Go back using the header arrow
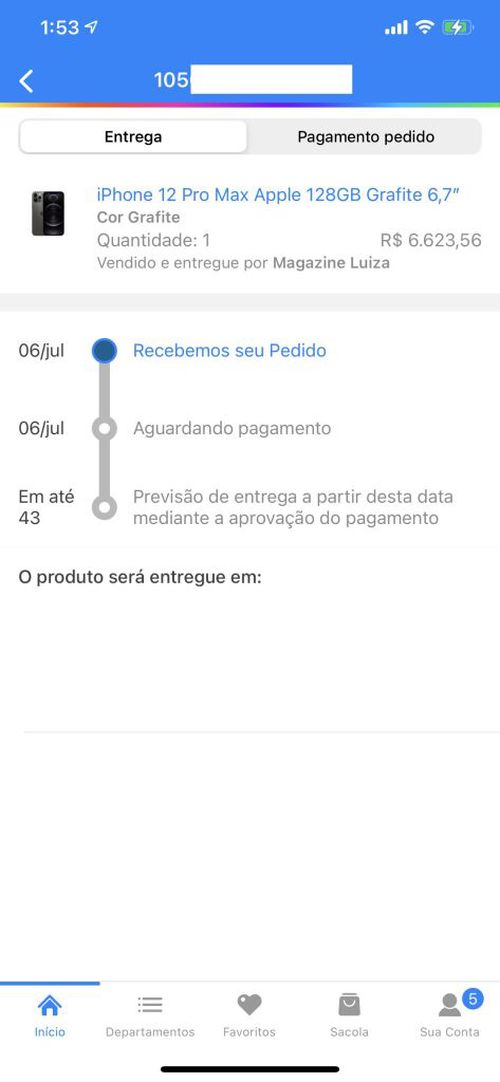The image size is (500, 1082). coord(26,81)
